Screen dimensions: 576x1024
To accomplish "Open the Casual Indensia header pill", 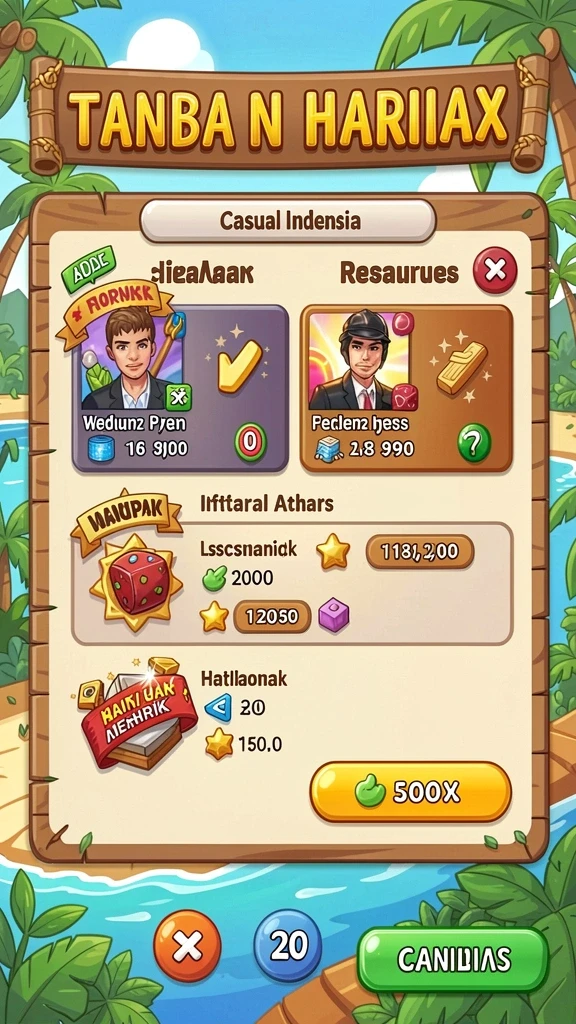I will pos(288,221).
